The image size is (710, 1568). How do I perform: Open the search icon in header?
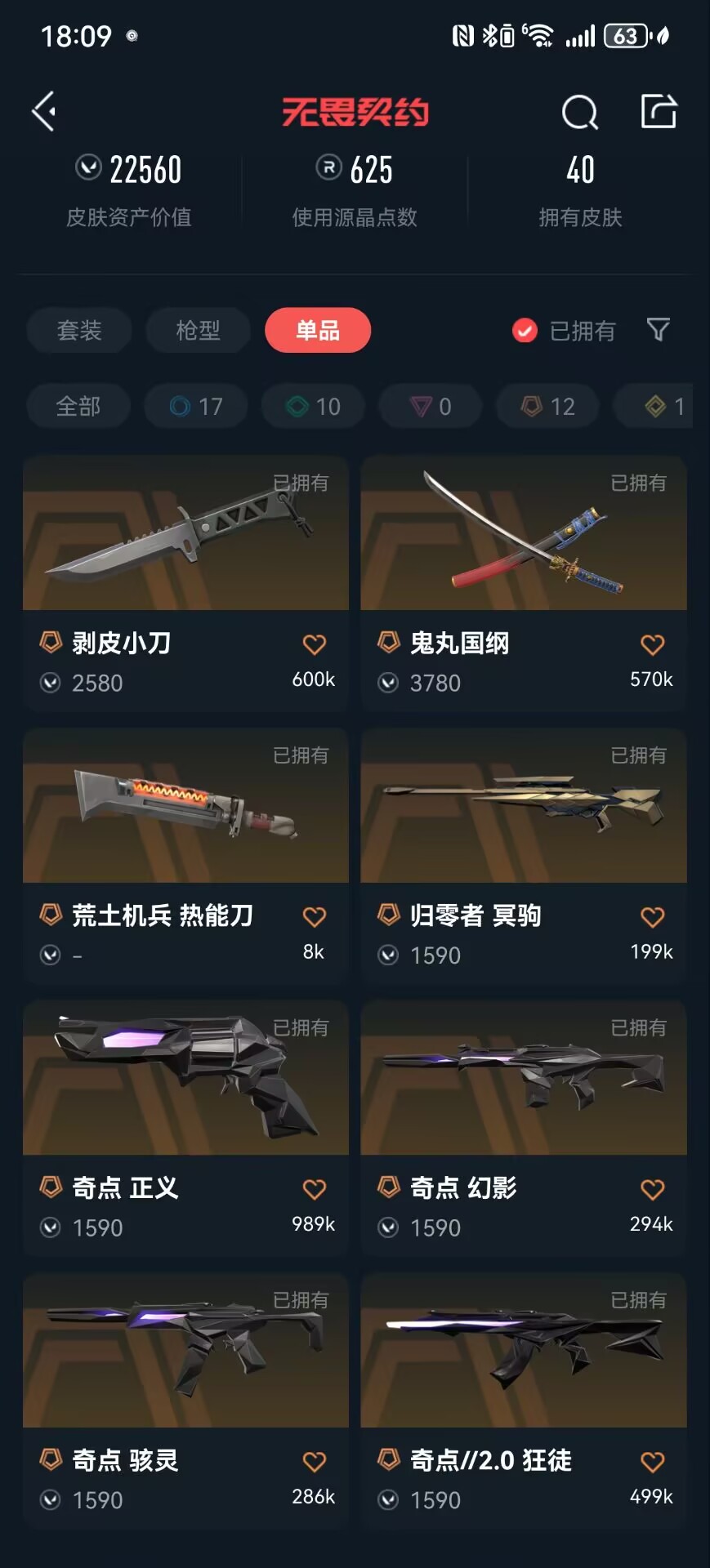[579, 113]
